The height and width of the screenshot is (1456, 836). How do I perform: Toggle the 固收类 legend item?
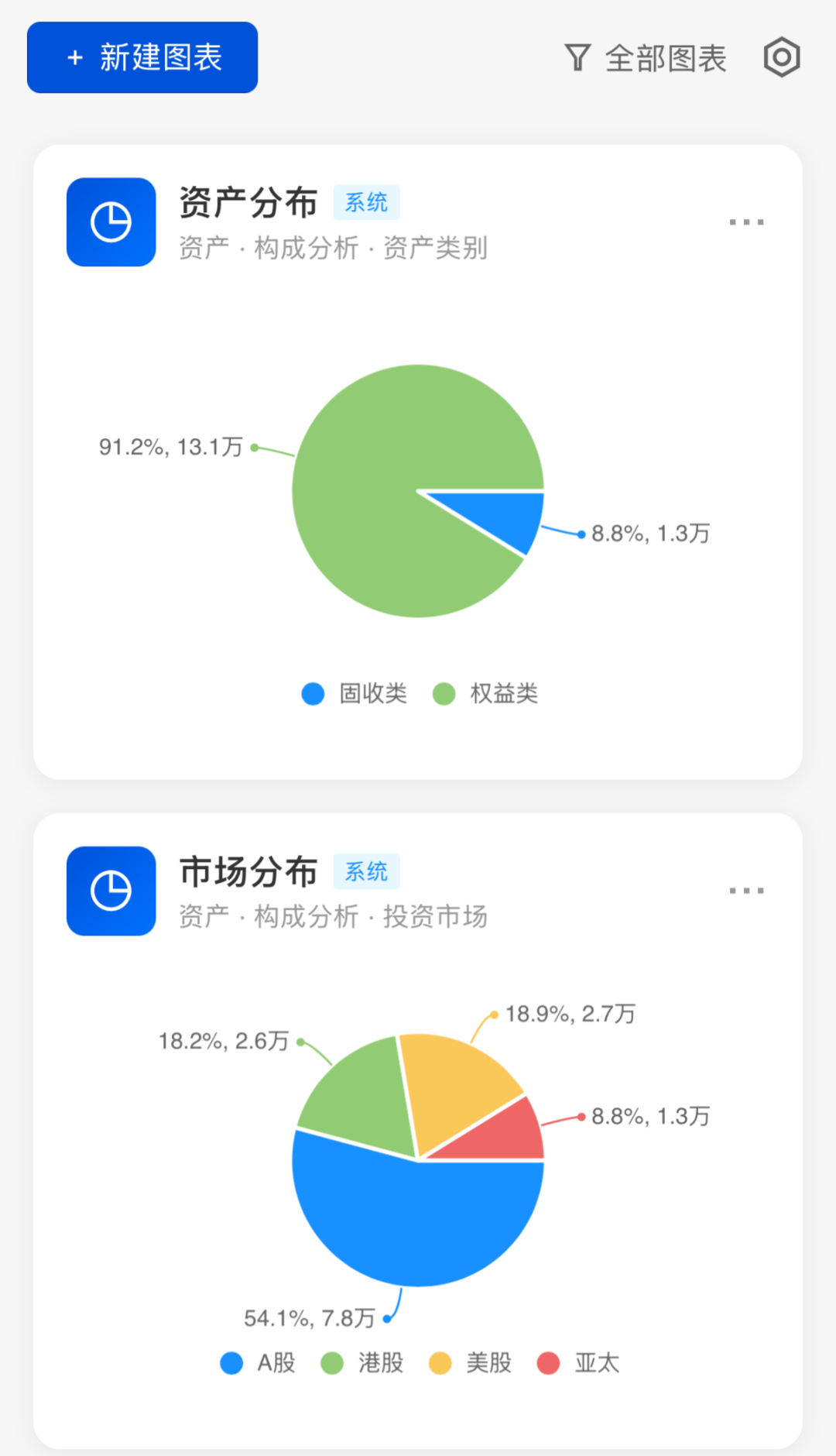pos(355,693)
